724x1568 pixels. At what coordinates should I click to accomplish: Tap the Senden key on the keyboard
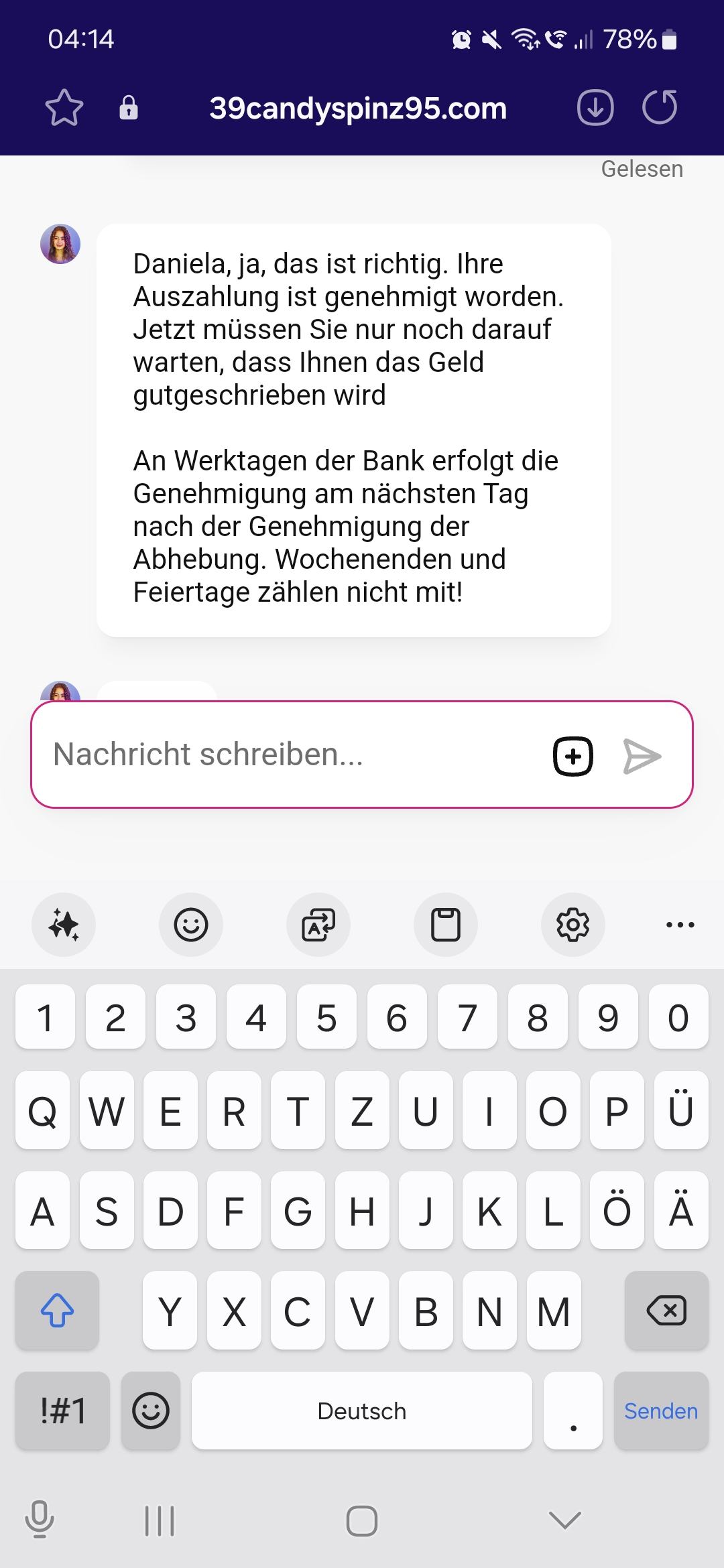coord(661,1411)
